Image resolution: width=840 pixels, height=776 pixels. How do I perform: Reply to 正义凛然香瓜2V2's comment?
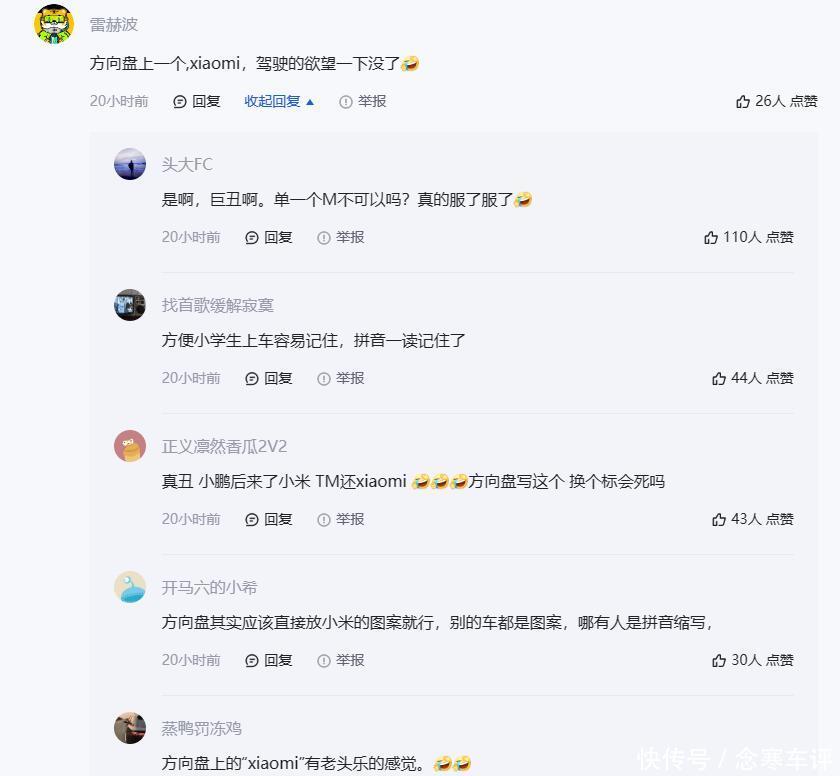269,519
